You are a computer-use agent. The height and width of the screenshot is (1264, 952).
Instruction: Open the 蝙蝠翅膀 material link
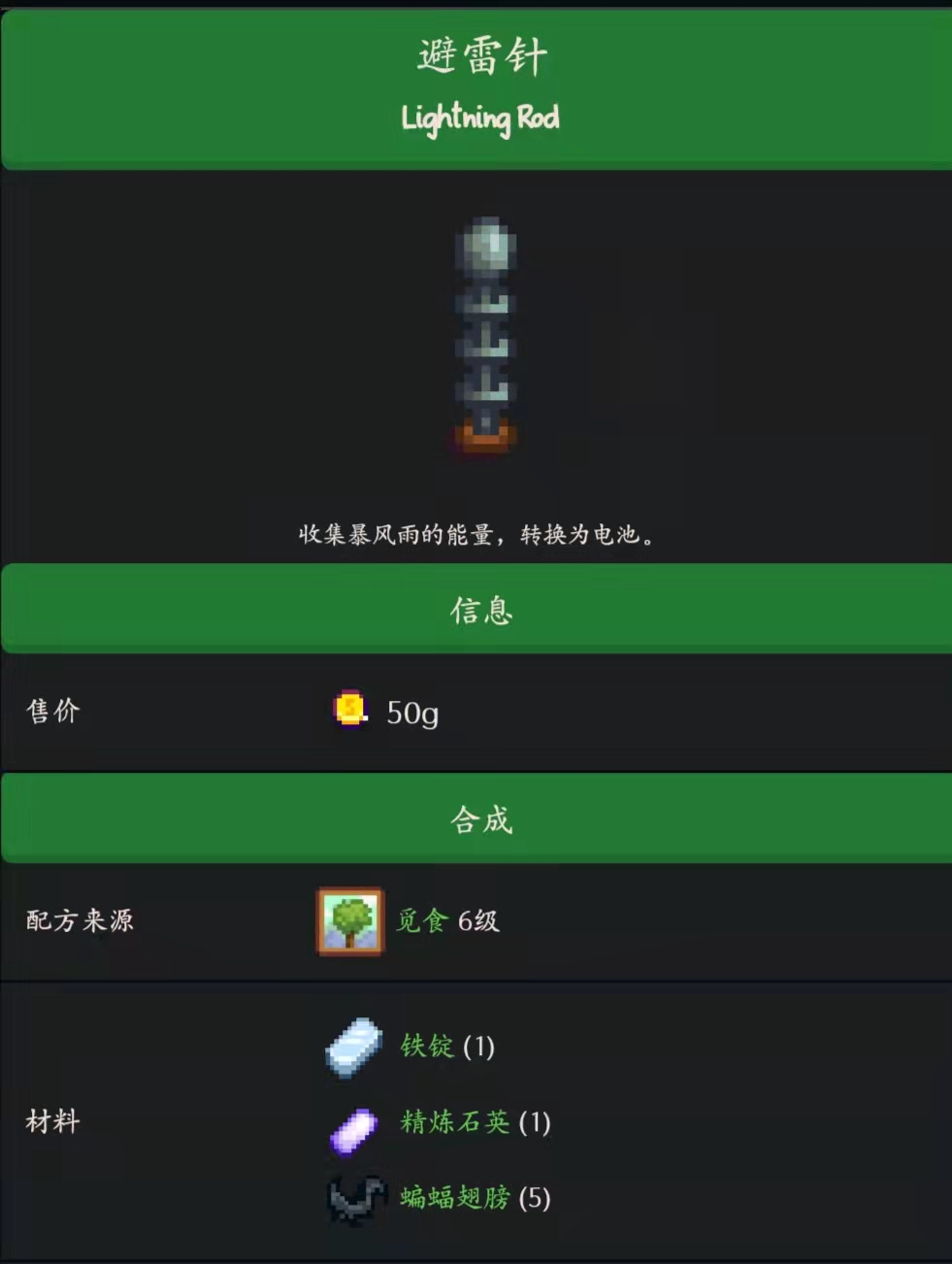454,1198
